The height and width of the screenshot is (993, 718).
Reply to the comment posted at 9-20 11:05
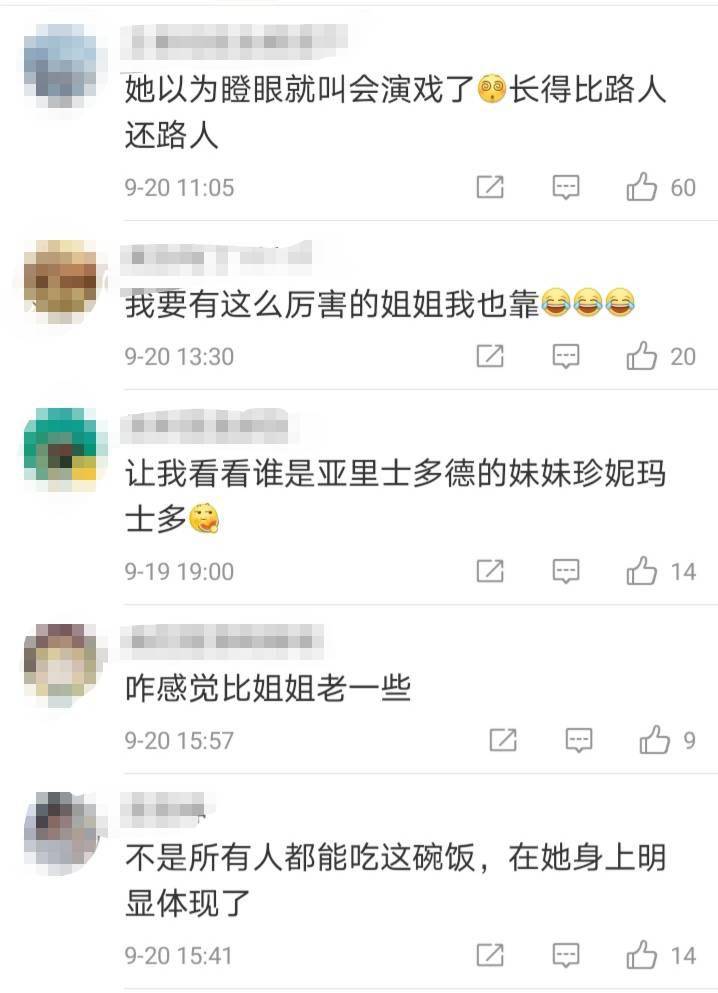tap(566, 187)
